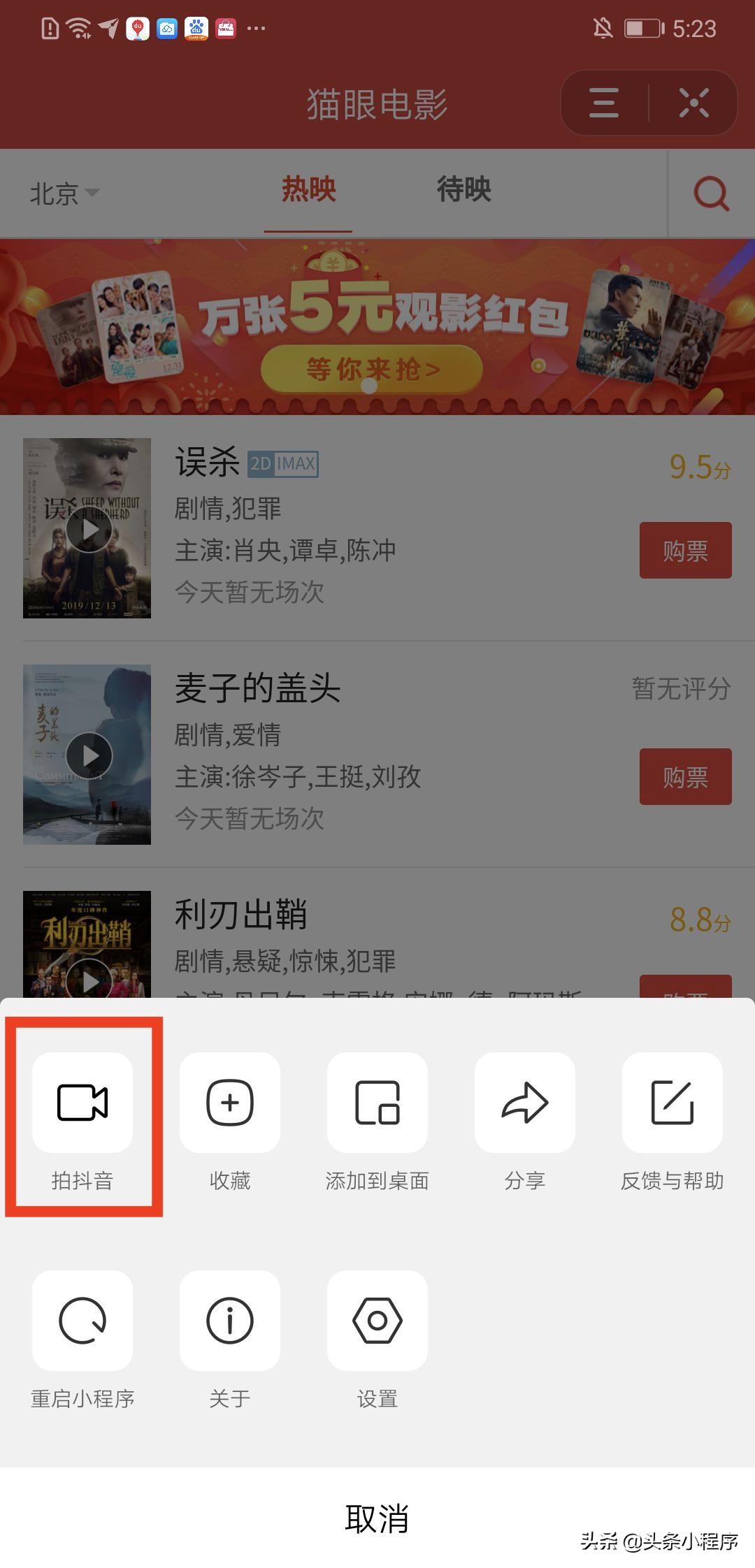Tap the 添加到桌面 add-to-desktop icon
Screen dimensions: 755x1568
pyautogui.click(x=377, y=1103)
